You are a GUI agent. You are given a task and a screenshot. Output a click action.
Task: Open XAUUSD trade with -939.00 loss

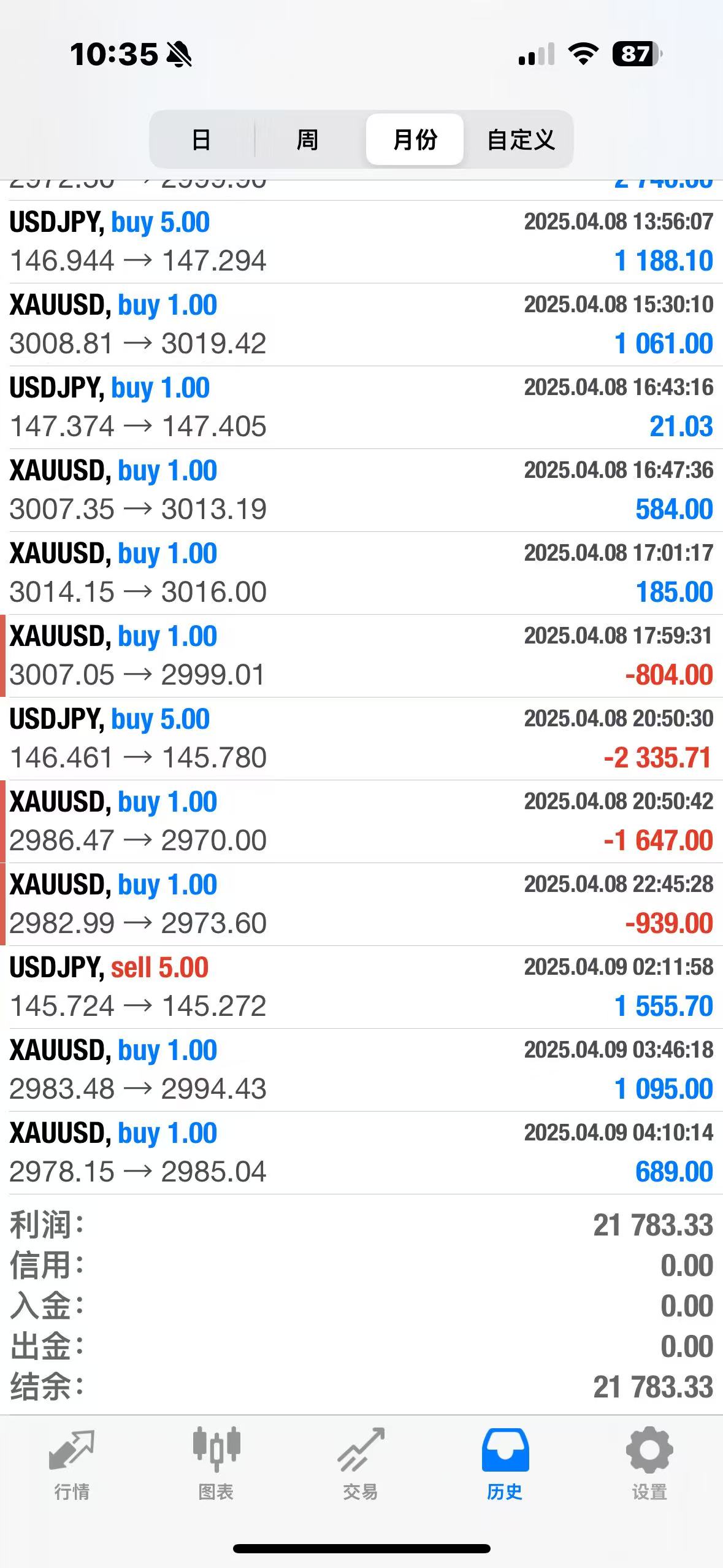[361, 904]
